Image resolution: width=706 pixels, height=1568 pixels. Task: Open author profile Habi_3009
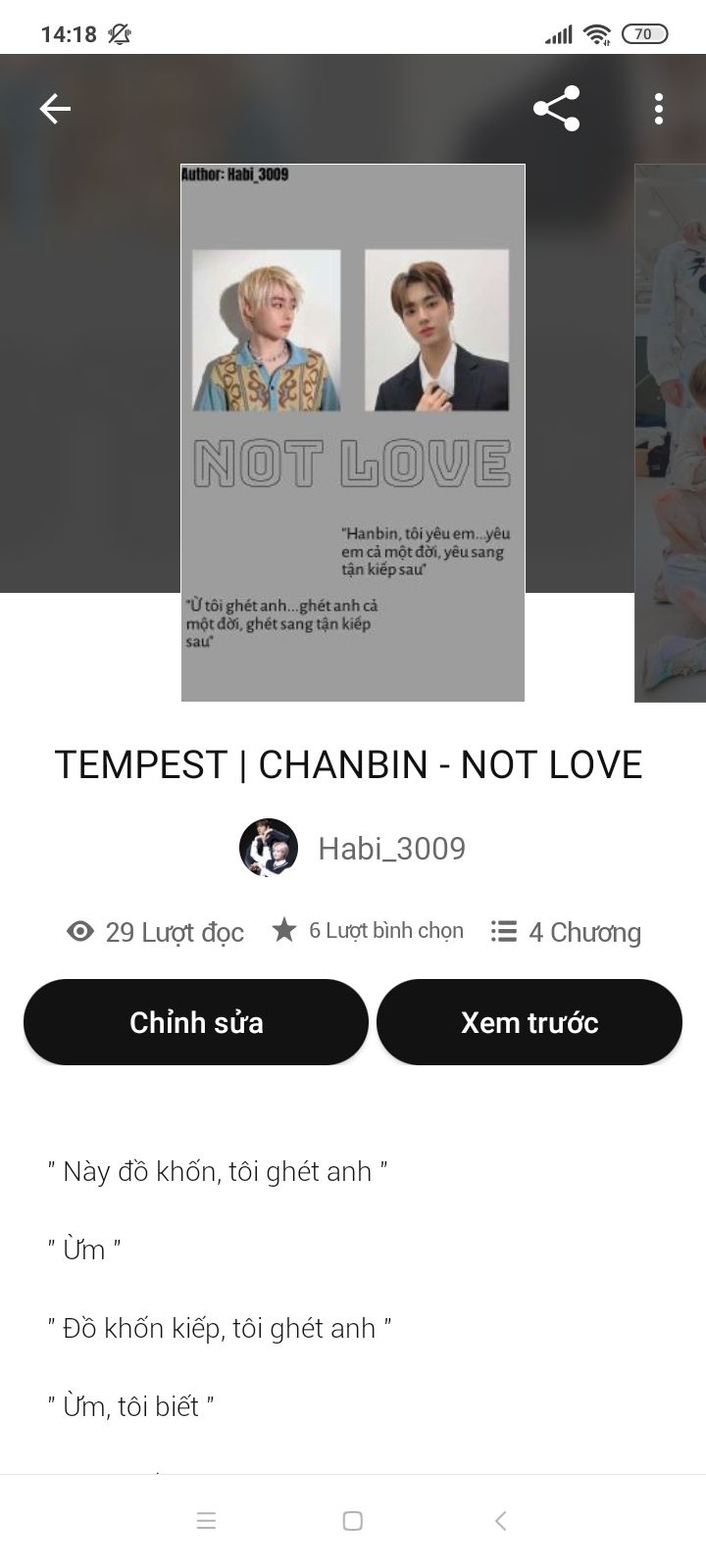[353, 848]
